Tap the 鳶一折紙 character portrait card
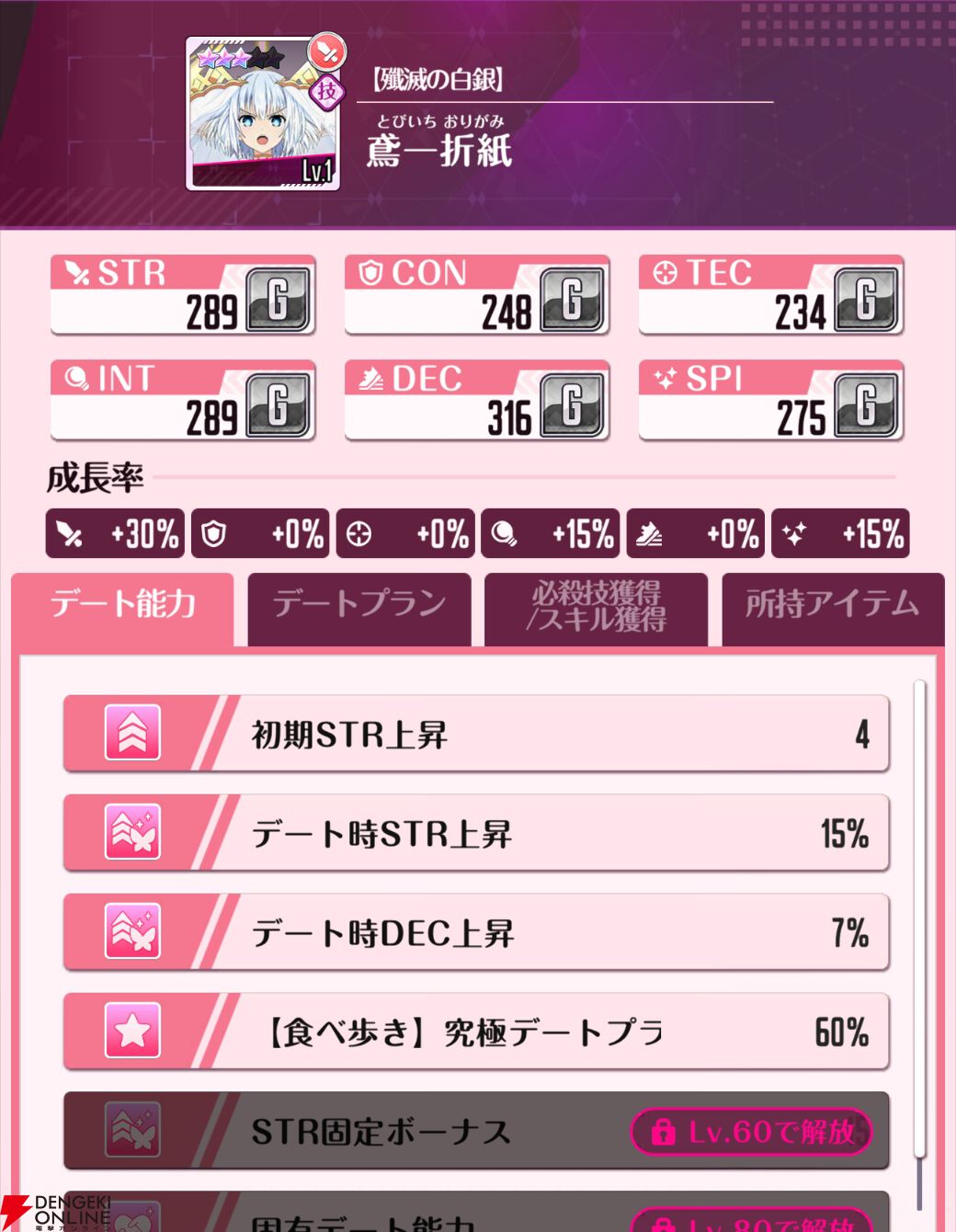 coord(264,114)
